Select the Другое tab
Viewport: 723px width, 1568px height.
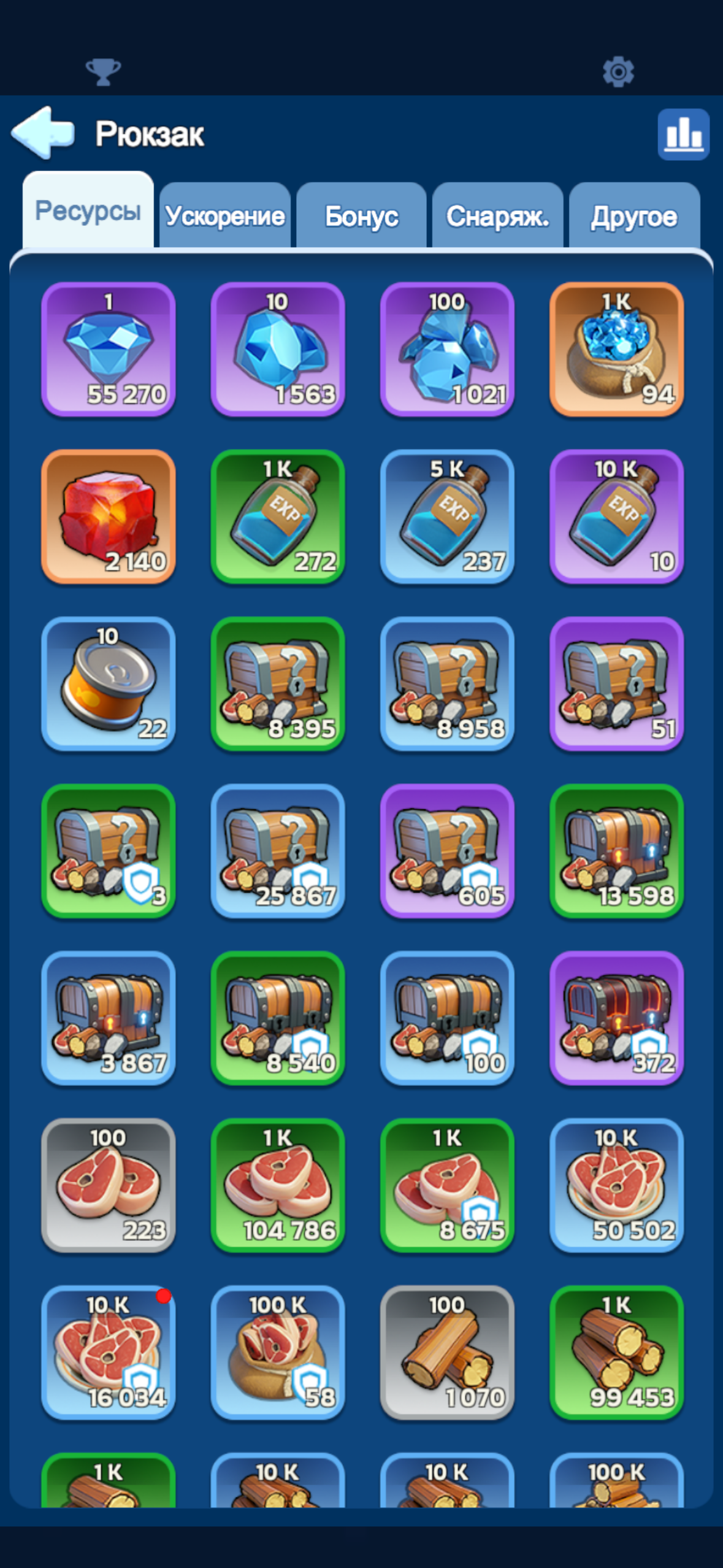(x=634, y=215)
